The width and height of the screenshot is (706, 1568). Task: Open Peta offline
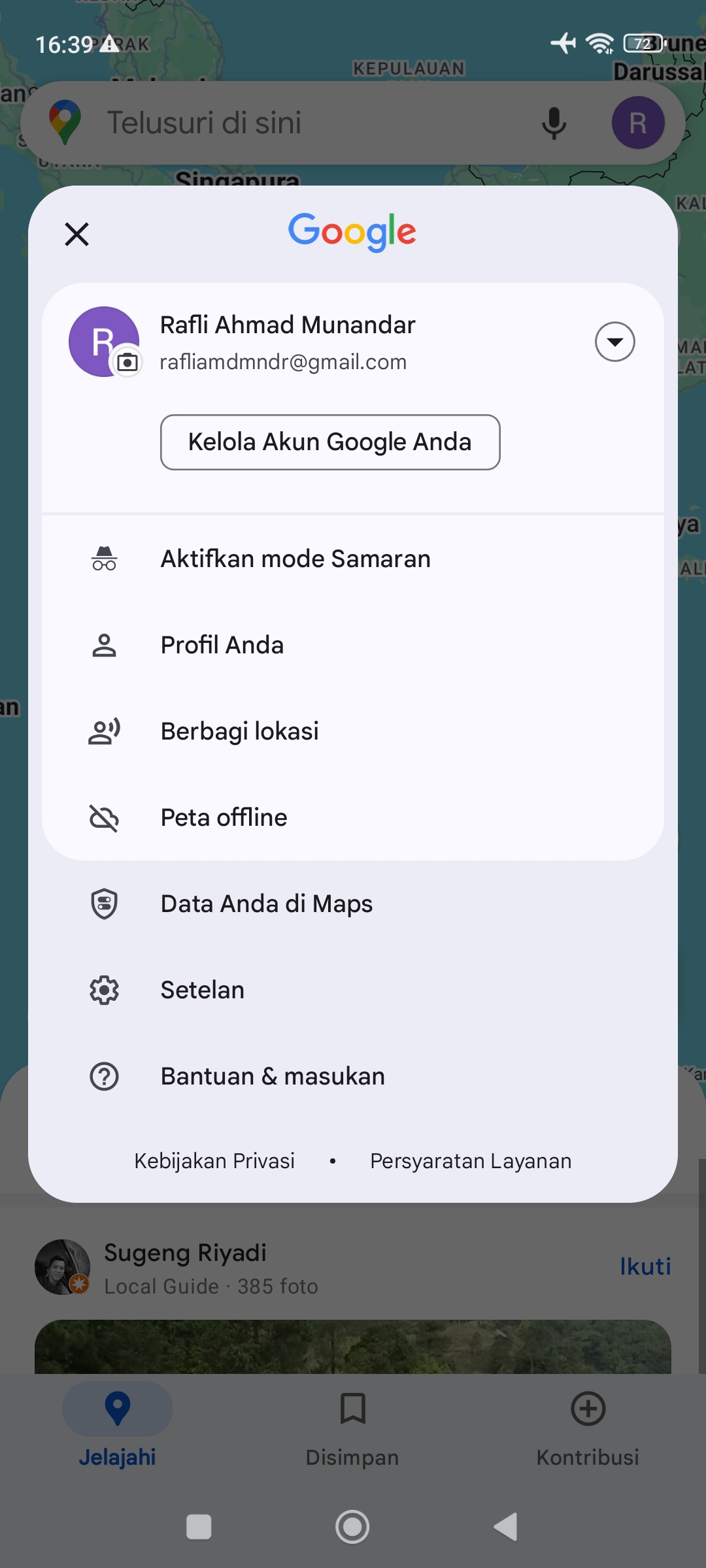[353, 817]
